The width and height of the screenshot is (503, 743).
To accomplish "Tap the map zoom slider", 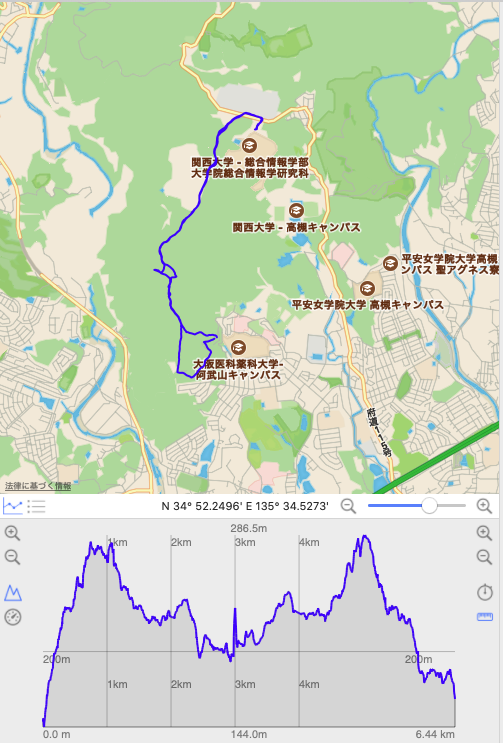I will [417, 506].
